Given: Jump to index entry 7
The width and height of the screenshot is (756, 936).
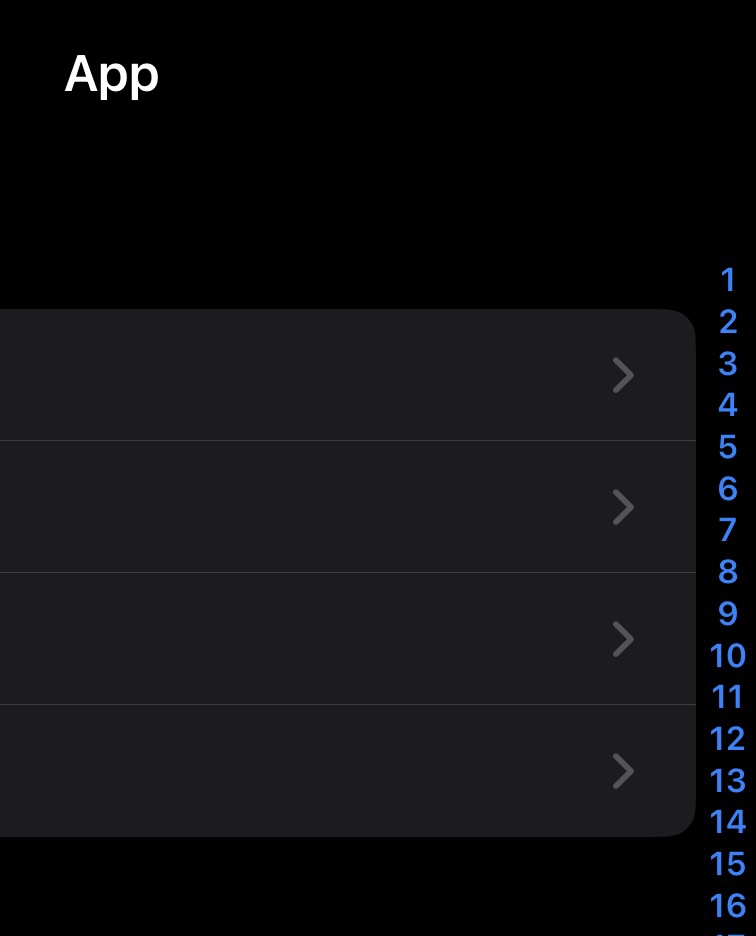Looking at the screenshot, I should tap(728, 530).
